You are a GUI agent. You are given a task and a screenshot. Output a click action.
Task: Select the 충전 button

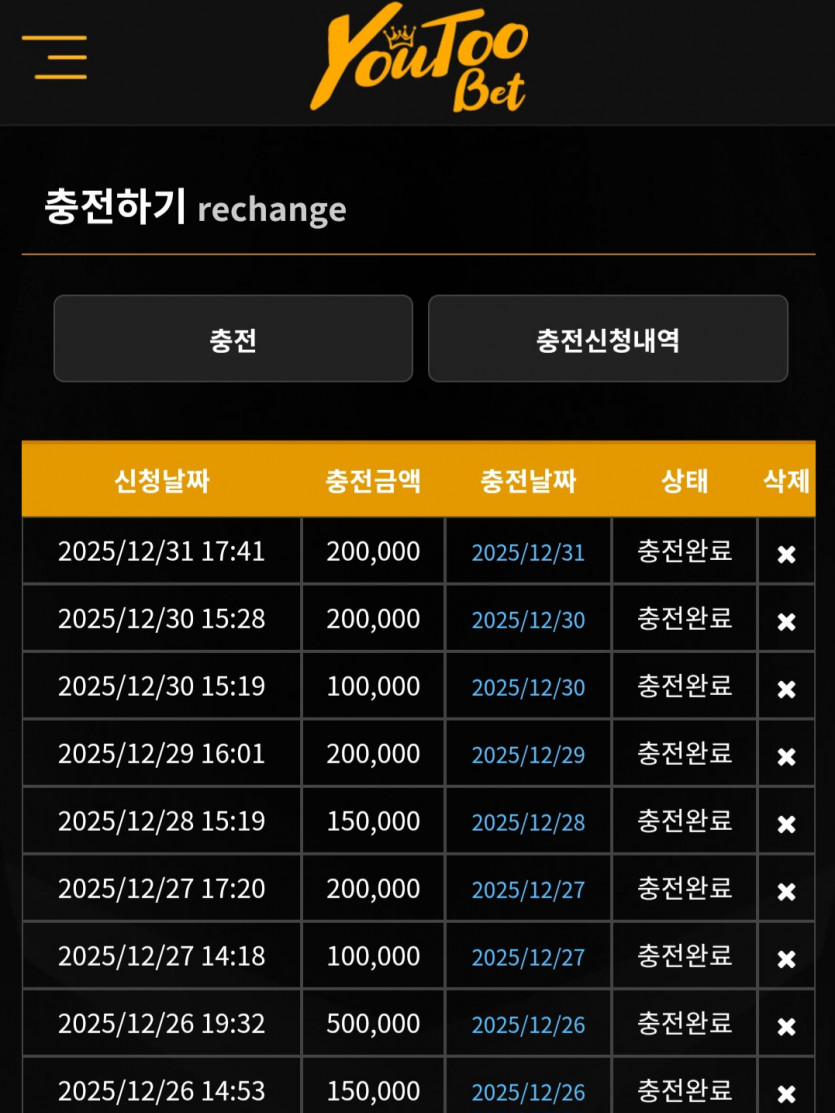(233, 339)
